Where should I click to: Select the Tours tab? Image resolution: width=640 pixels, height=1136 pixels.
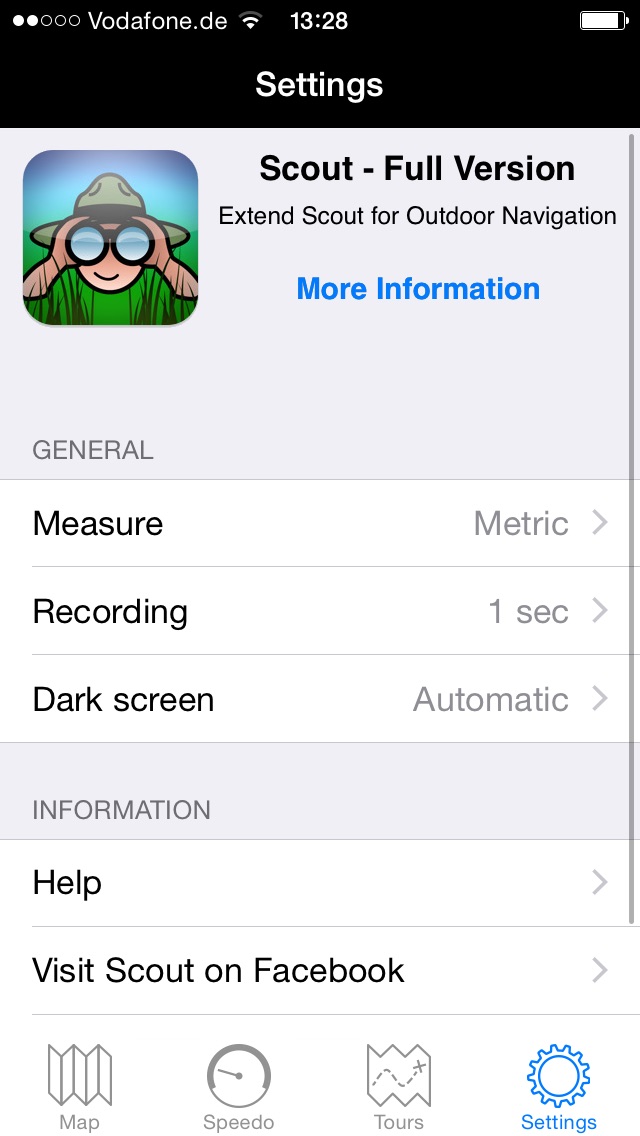[399, 1087]
